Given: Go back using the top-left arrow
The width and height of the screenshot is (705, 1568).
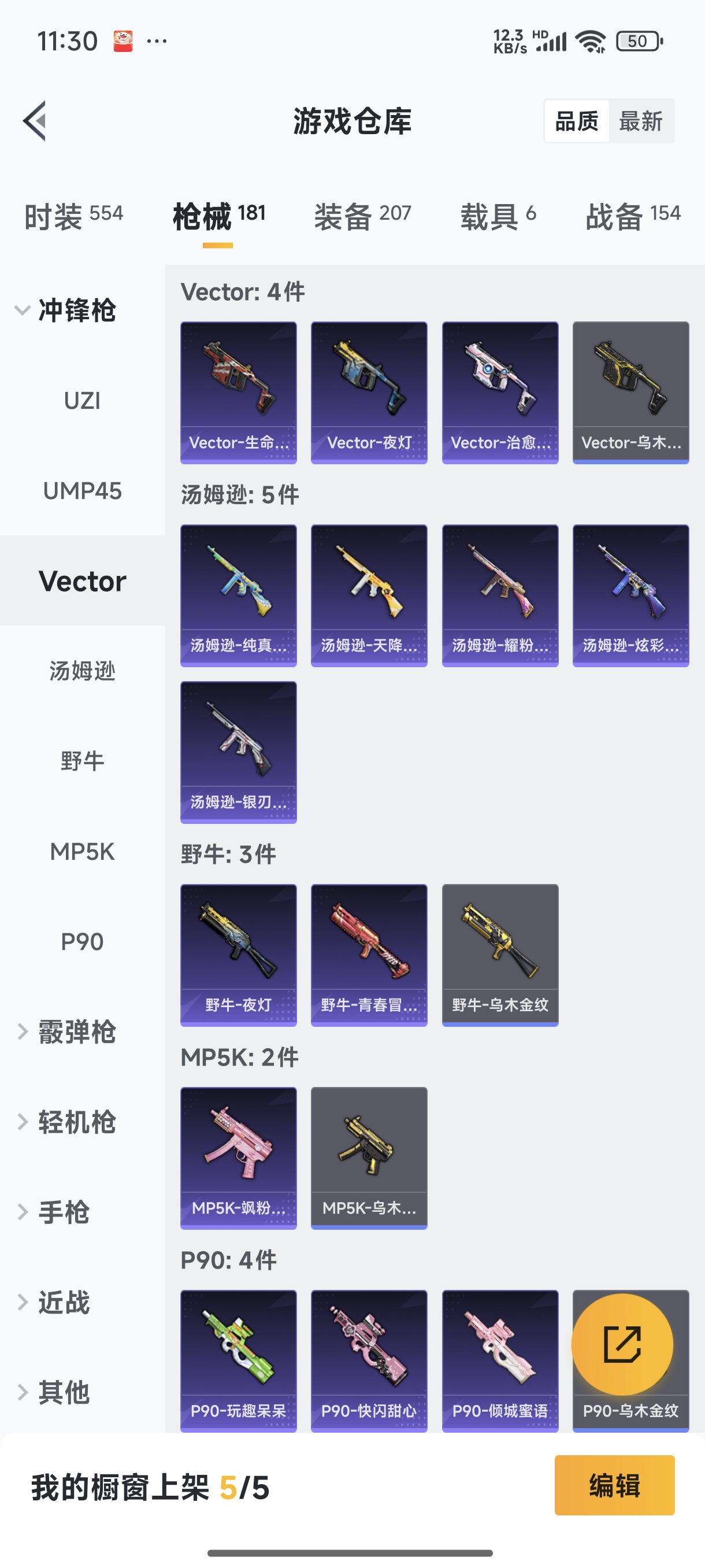Looking at the screenshot, I should [x=35, y=120].
